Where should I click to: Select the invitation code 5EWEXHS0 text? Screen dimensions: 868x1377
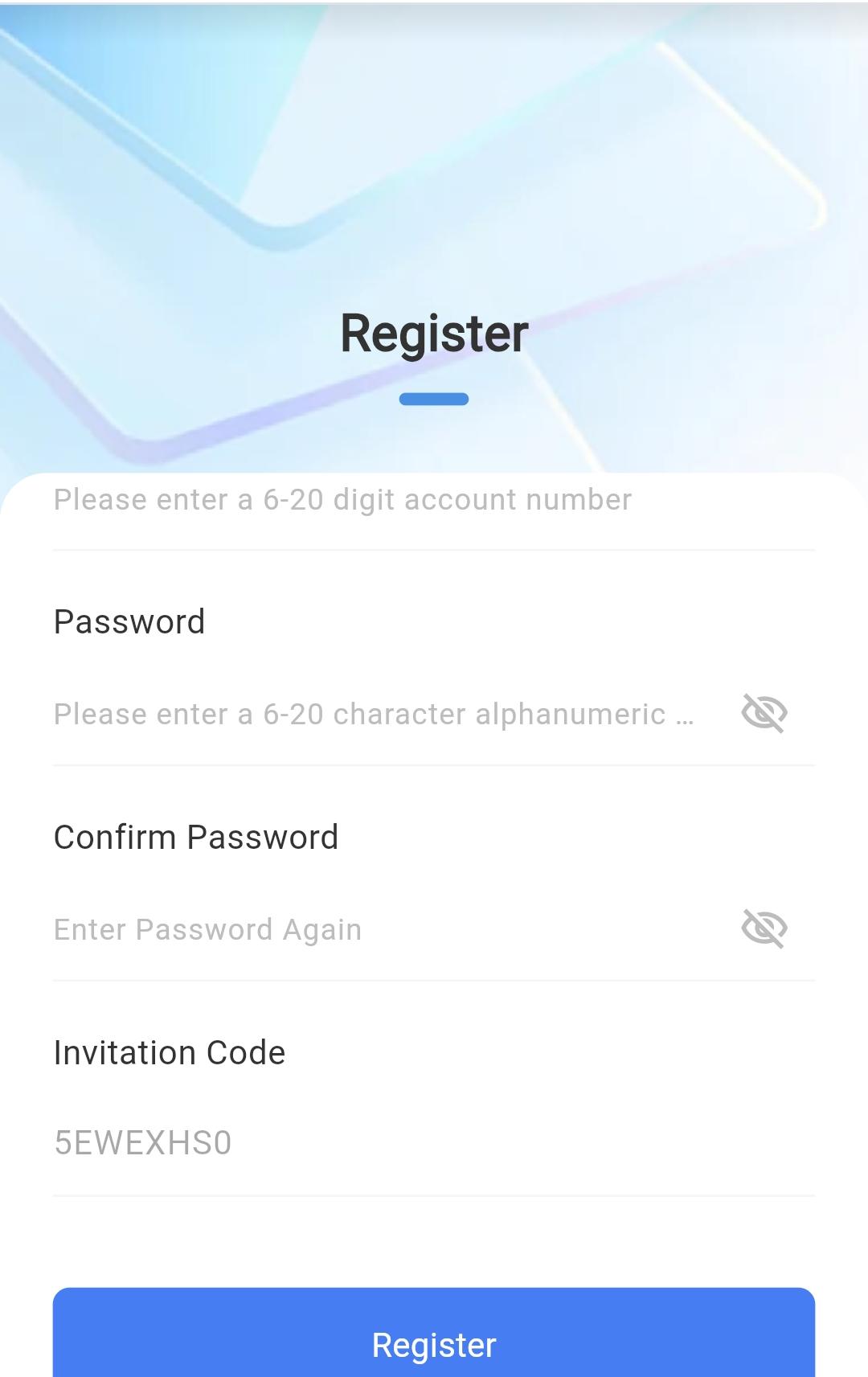pyautogui.click(x=142, y=1142)
